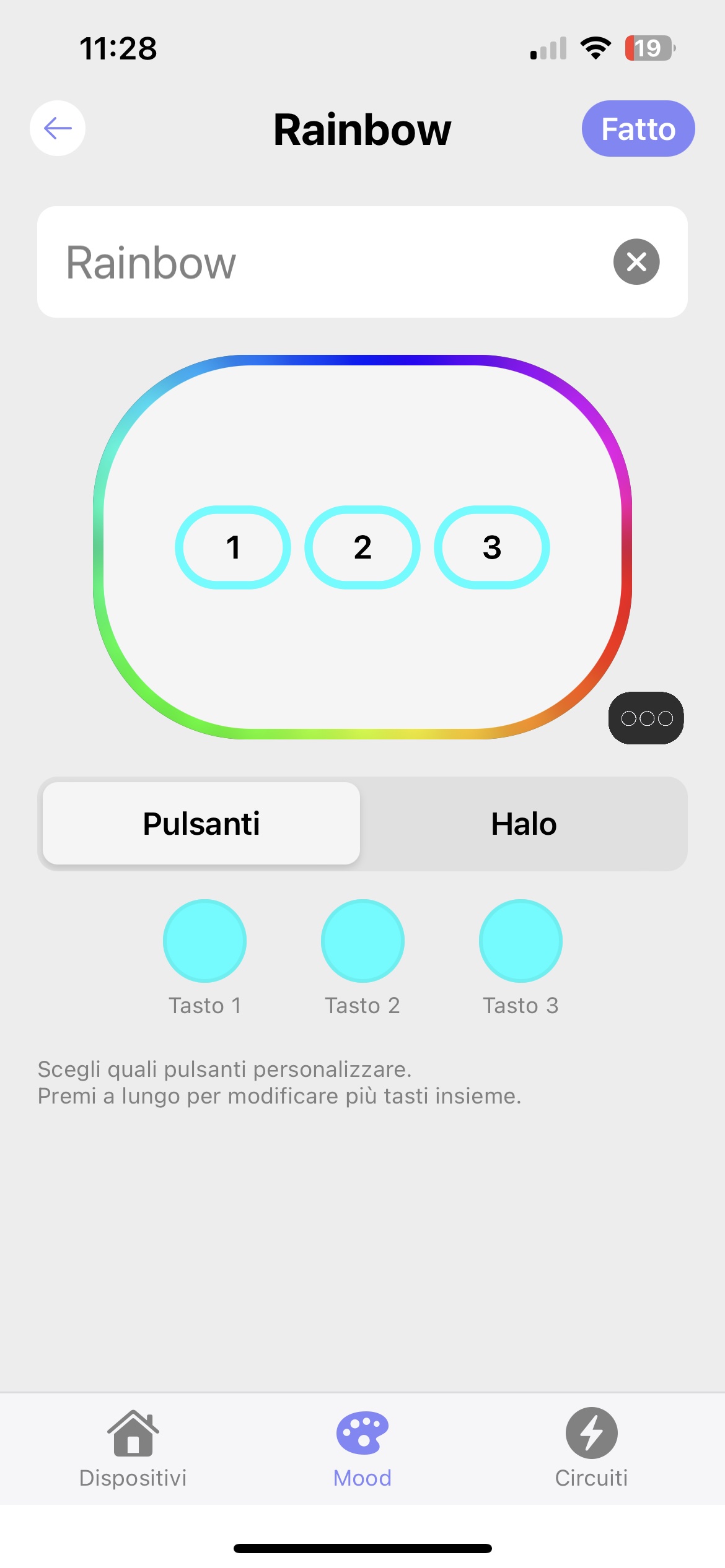725x1568 pixels.
Task: Choose the Tasto 3 color swatch
Action: click(521, 941)
